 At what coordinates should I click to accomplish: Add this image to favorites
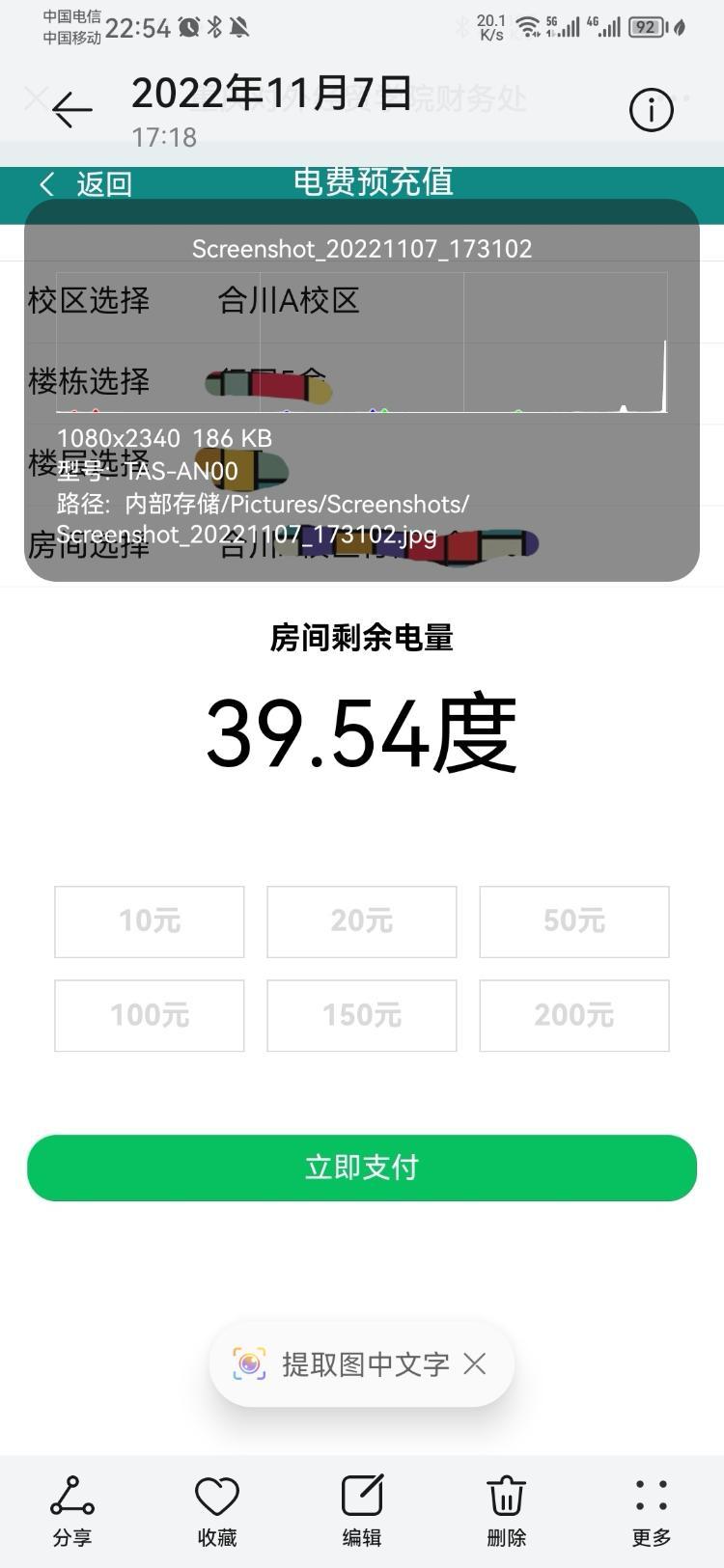(217, 1510)
